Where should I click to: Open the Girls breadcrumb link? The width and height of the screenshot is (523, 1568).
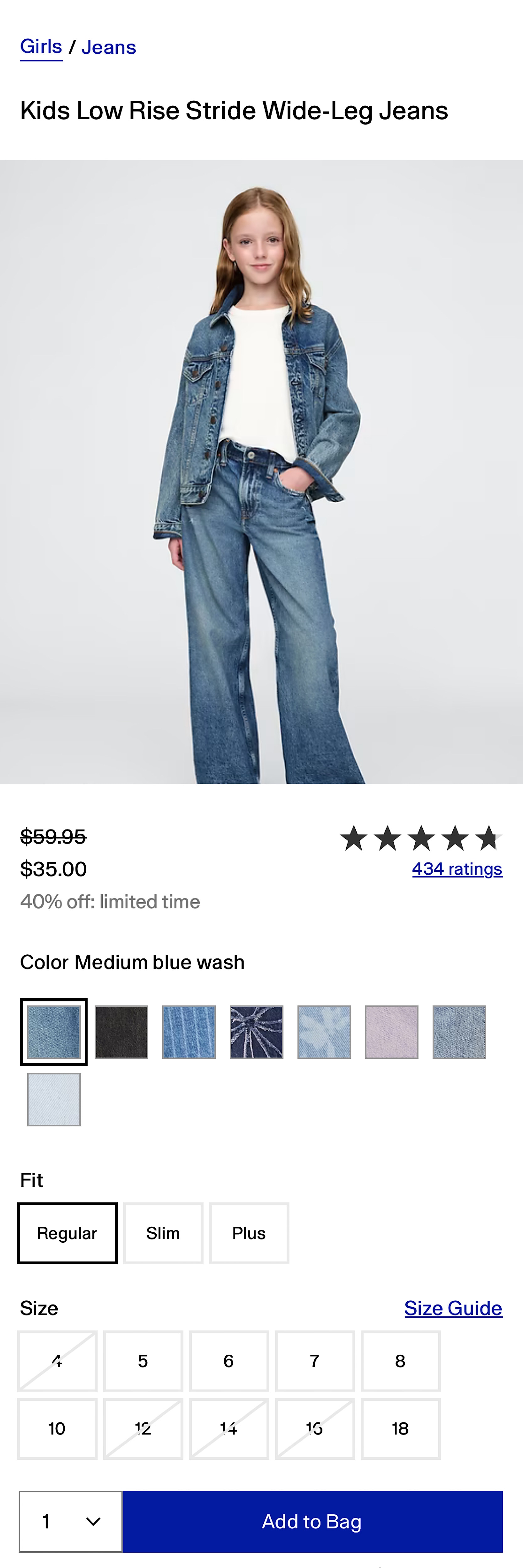[x=41, y=47]
